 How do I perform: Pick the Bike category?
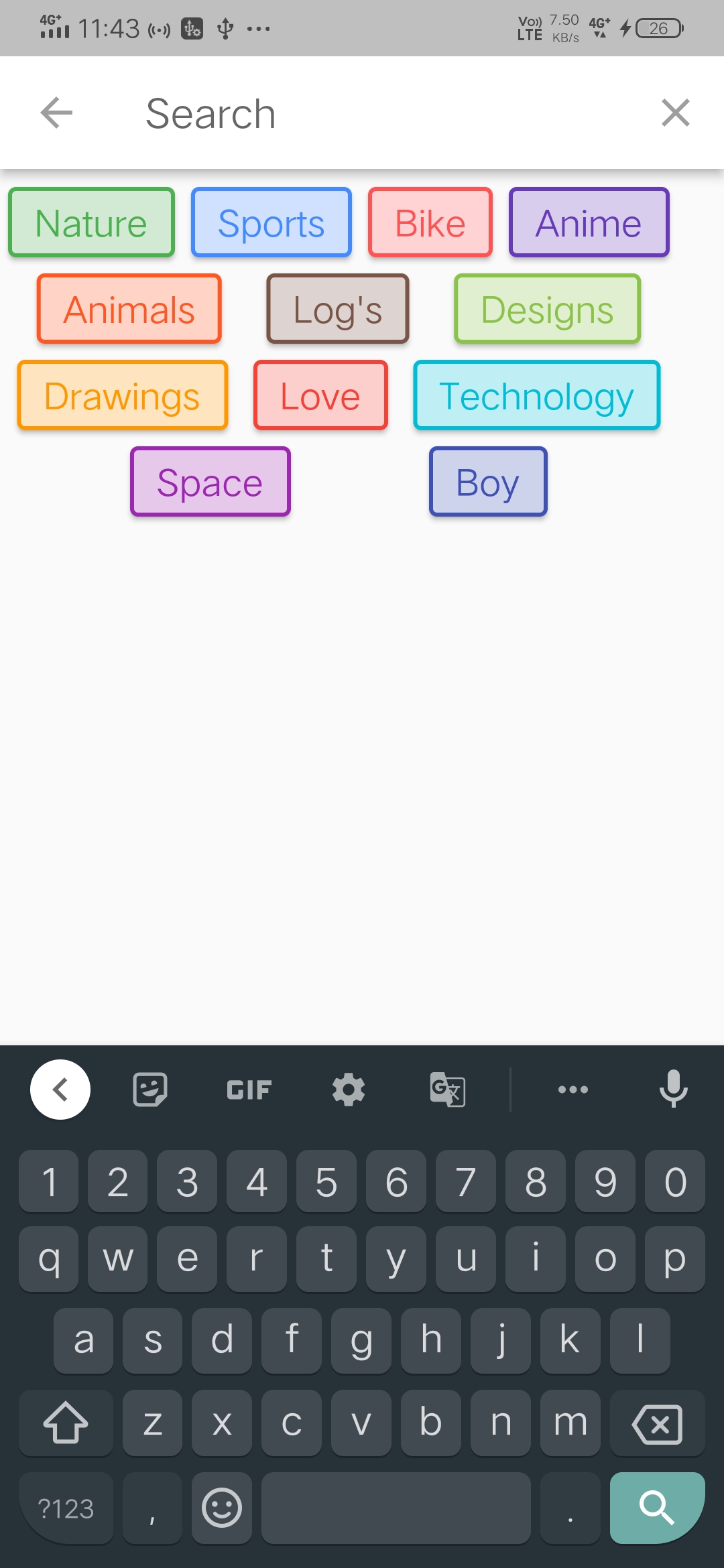pyautogui.click(x=430, y=222)
